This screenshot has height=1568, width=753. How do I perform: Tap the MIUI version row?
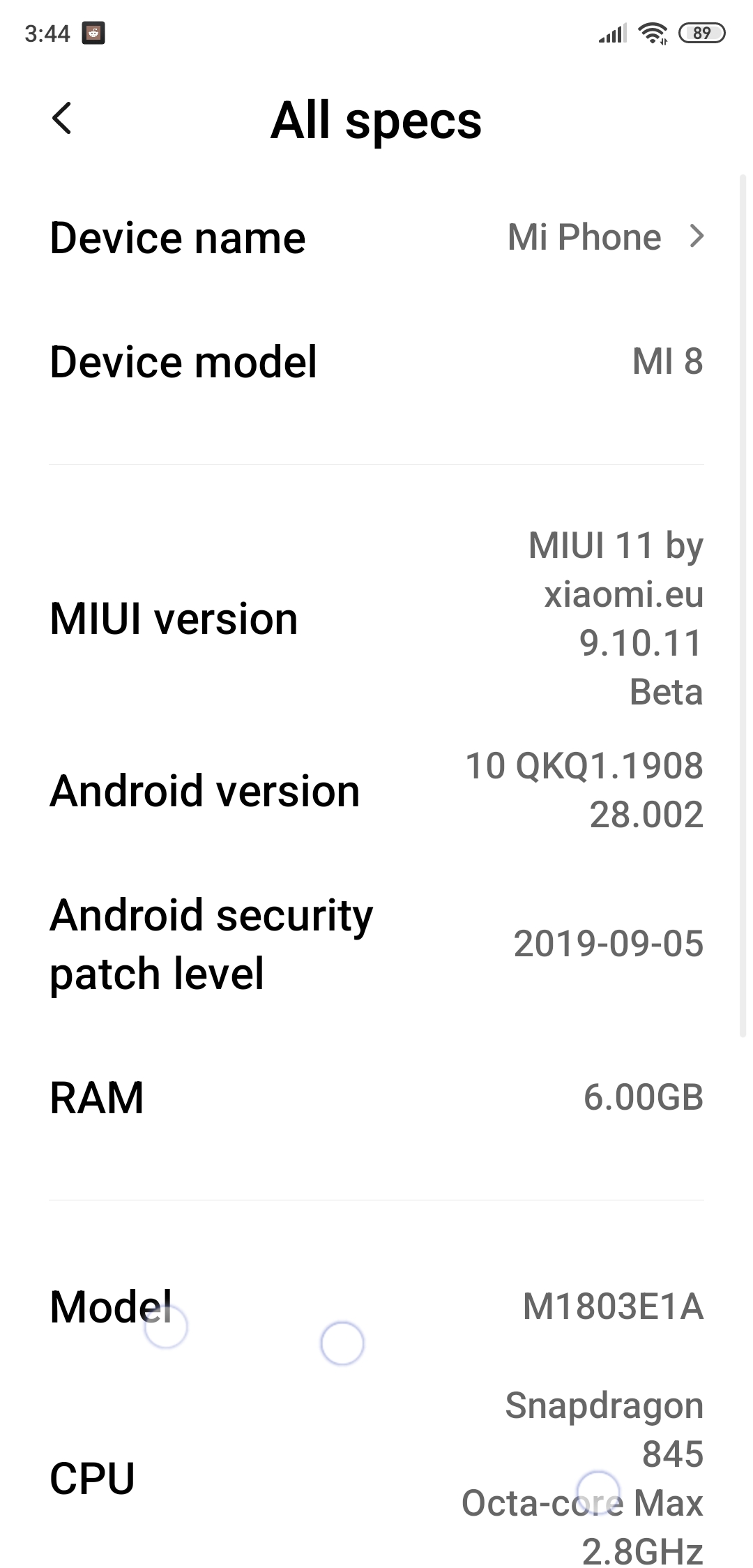376,619
